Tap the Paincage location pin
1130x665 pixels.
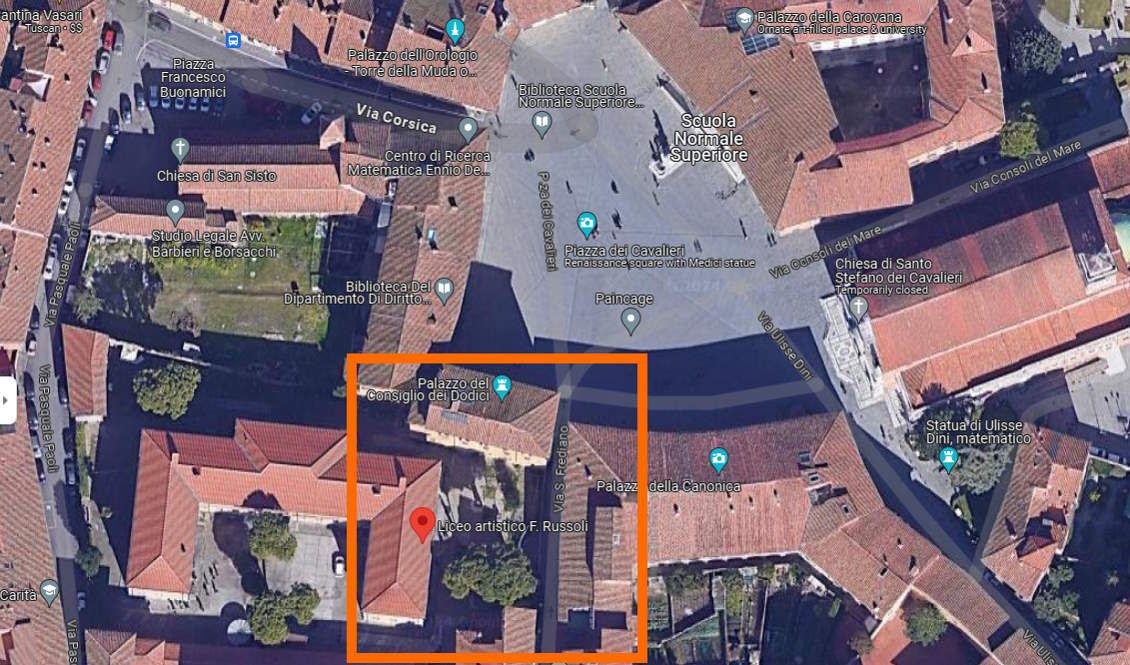(x=630, y=320)
